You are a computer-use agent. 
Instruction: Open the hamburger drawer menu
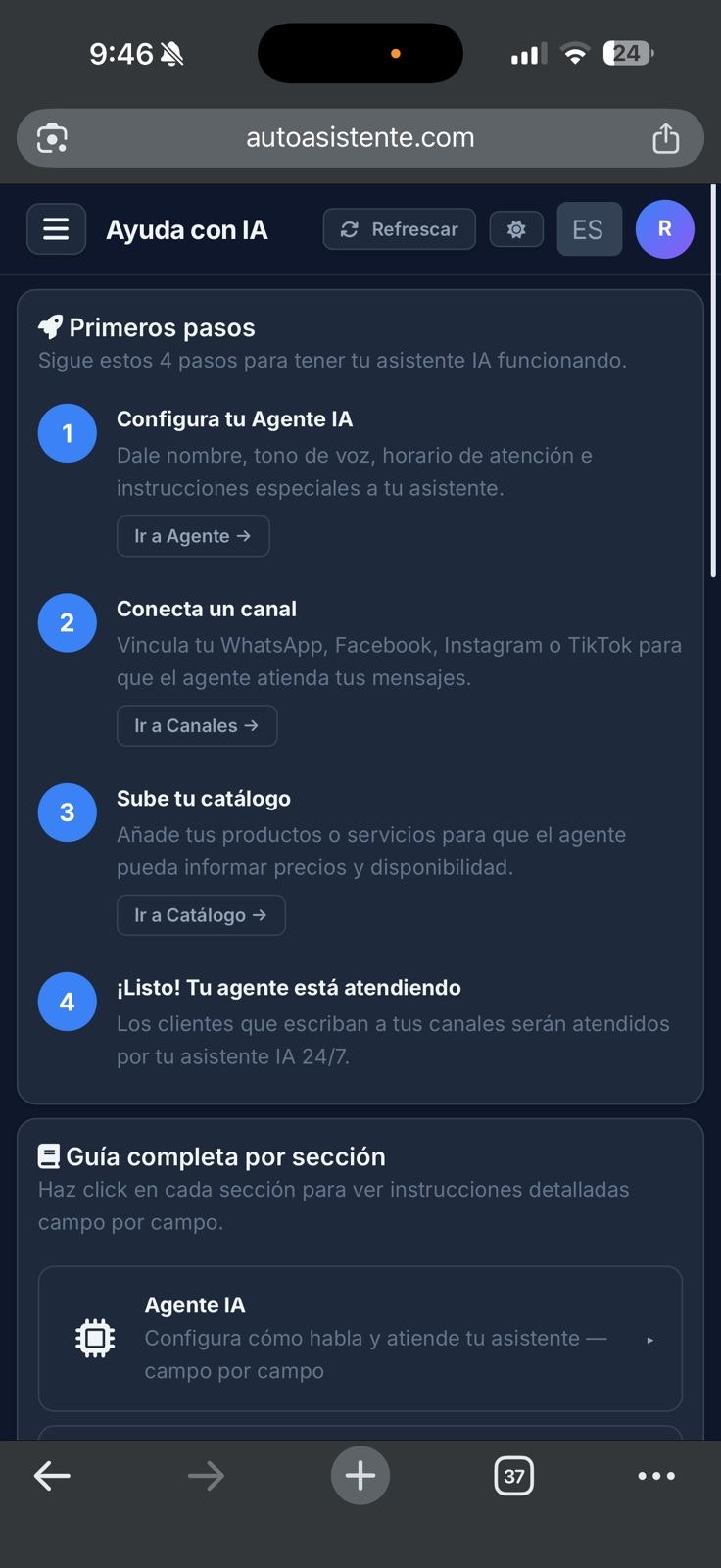click(x=56, y=229)
